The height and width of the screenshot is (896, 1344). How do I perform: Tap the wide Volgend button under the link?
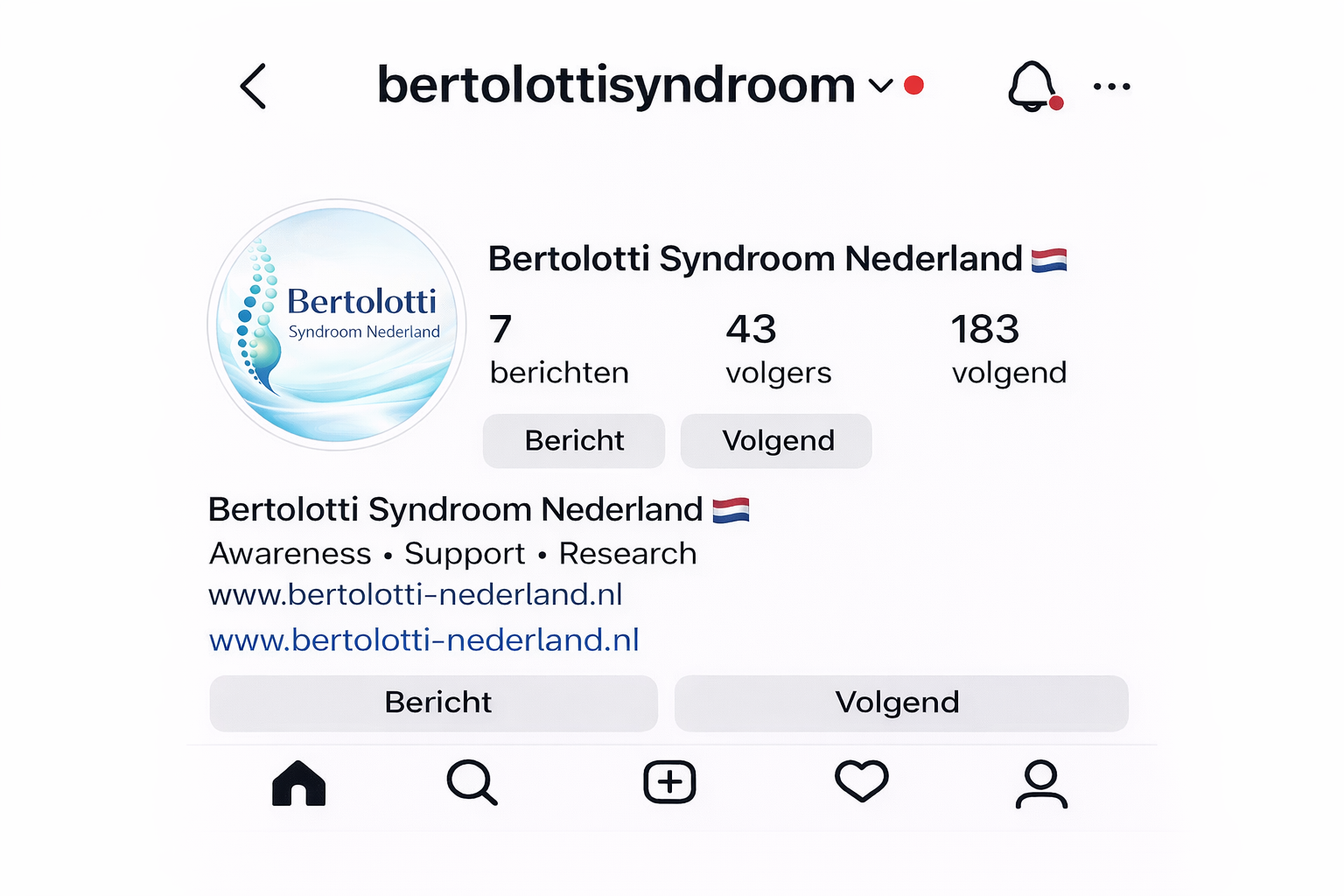click(x=900, y=703)
